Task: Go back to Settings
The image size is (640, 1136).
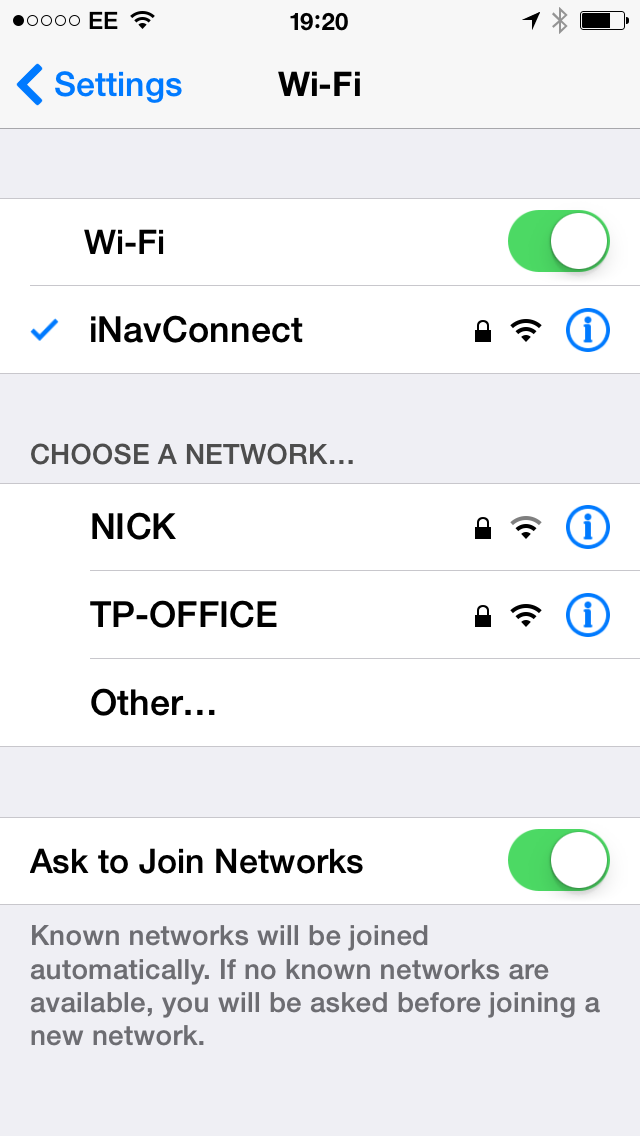Action: (100, 85)
